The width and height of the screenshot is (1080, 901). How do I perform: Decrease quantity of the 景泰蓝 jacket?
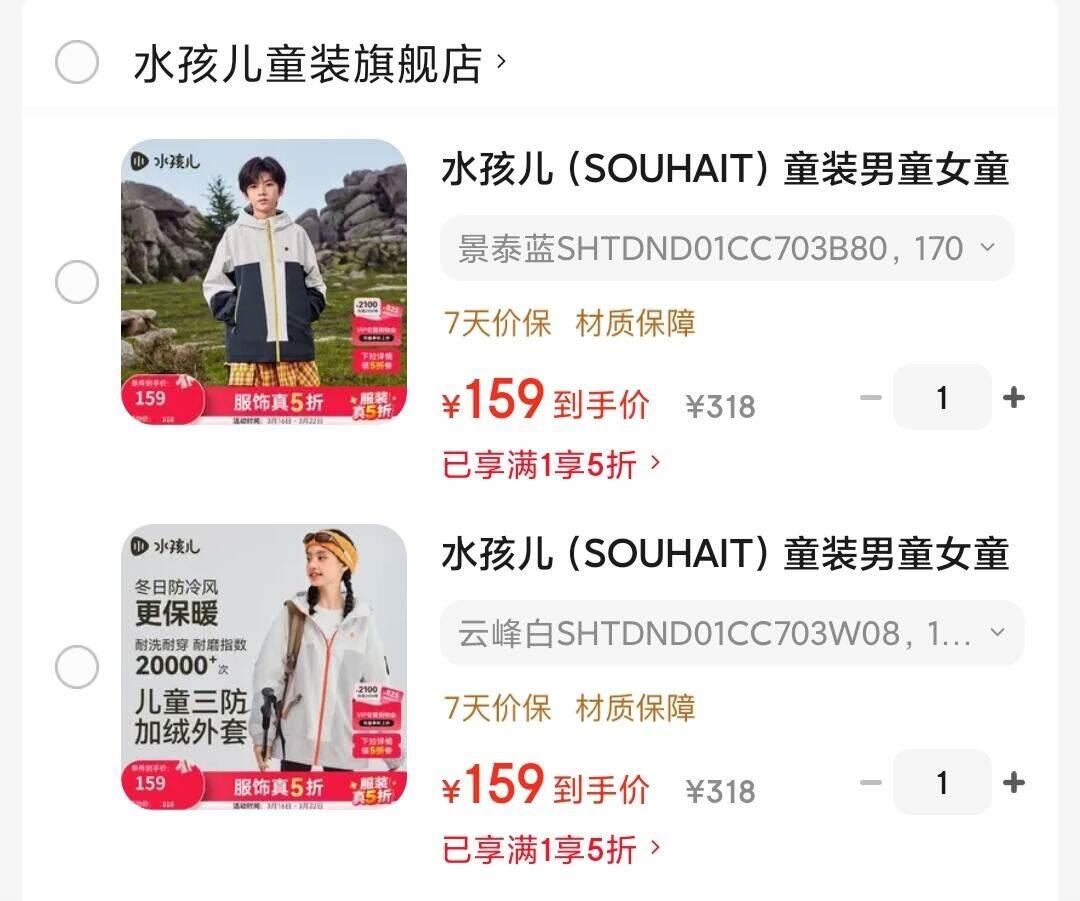pyautogui.click(x=871, y=397)
